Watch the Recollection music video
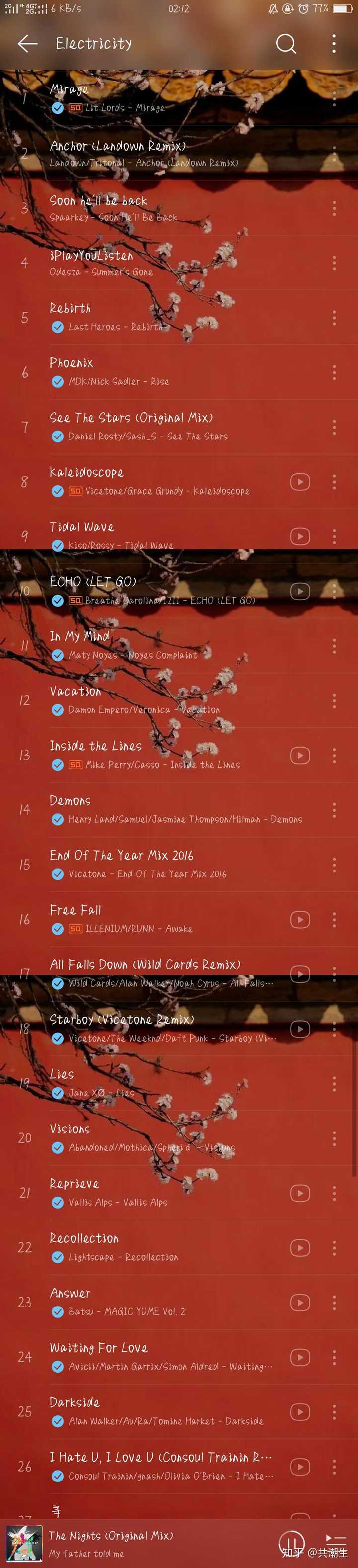358x1568 pixels. click(299, 1248)
